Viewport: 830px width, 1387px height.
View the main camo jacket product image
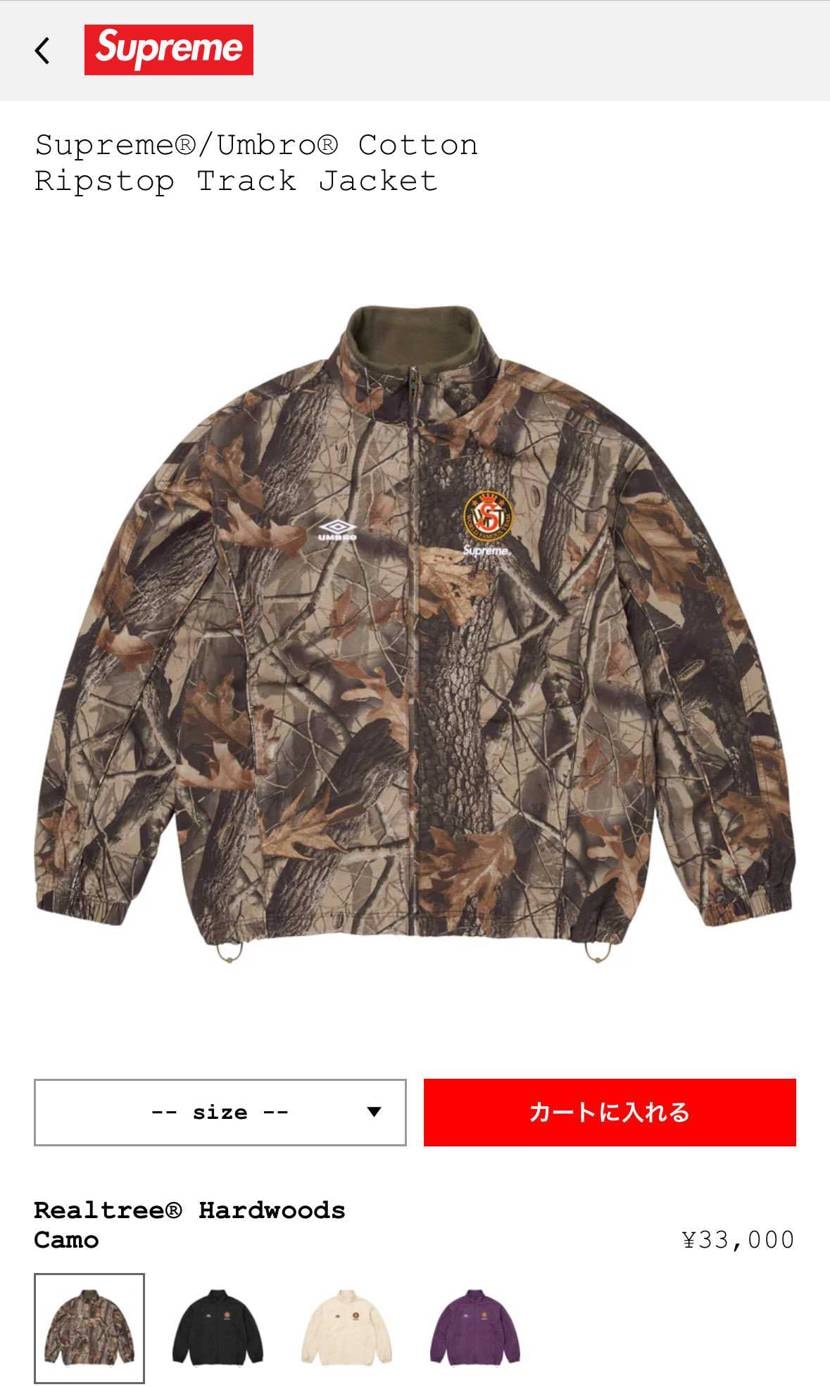pyautogui.click(x=415, y=630)
